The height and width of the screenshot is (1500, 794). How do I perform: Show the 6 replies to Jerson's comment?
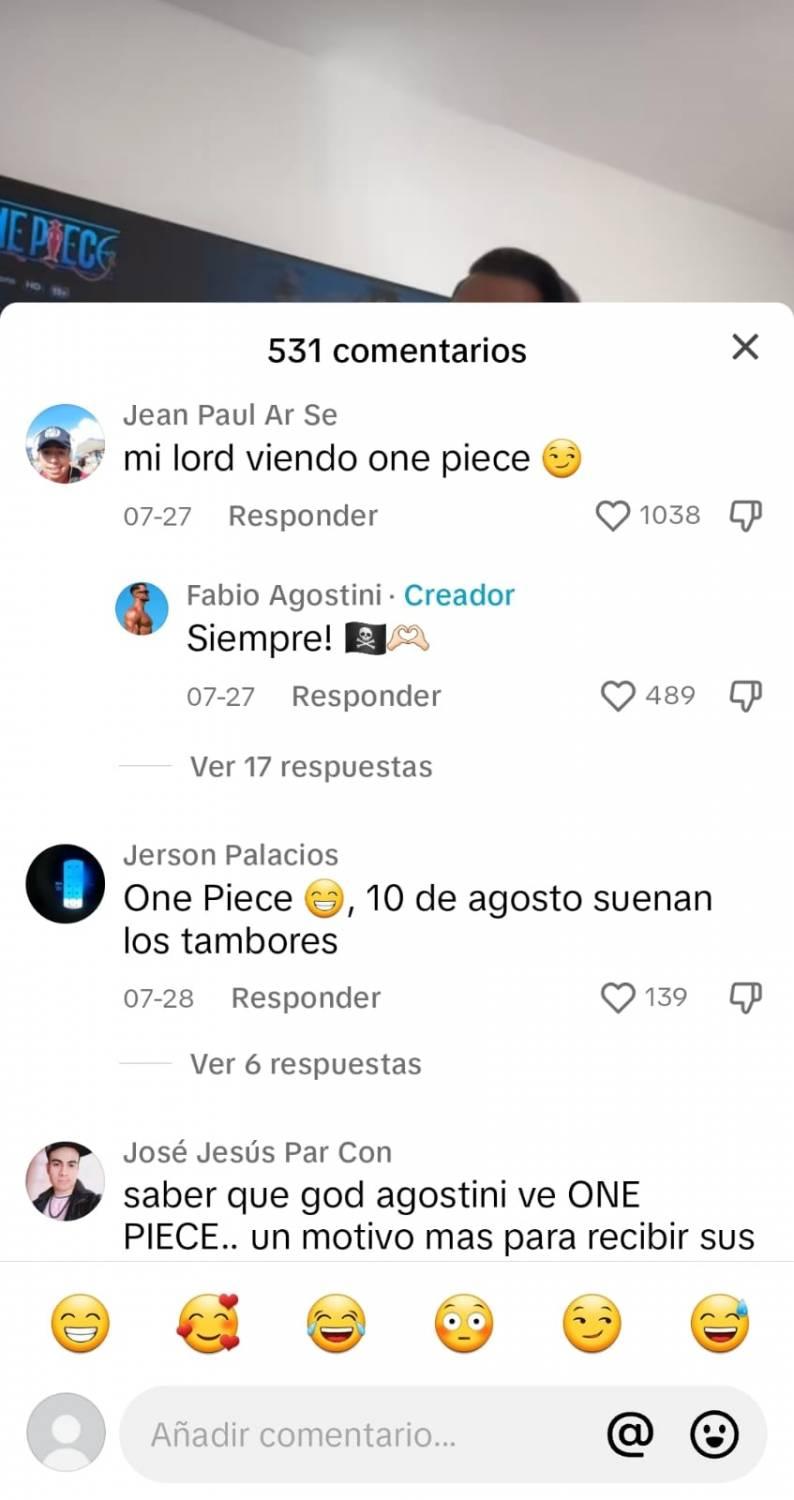coord(305,1063)
